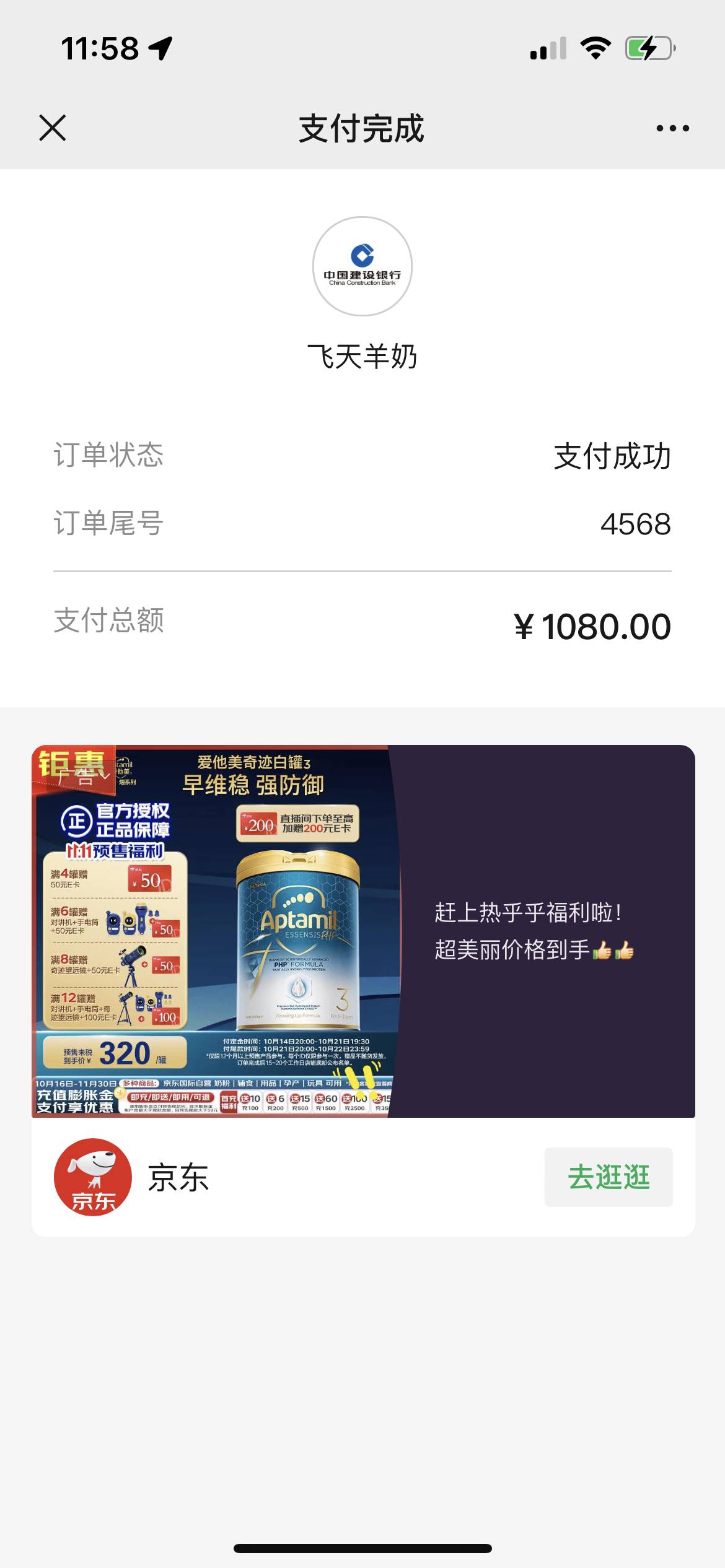This screenshot has height=1568, width=725.
Task: Close the payment complete page
Action: (x=52, y=128)
